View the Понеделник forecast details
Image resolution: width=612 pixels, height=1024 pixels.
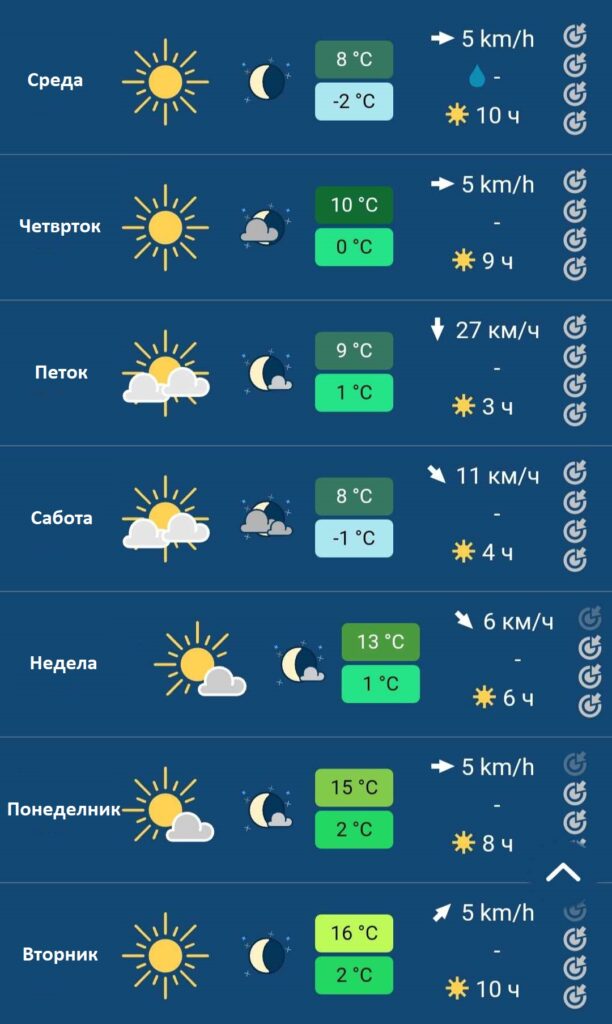(x=306, y=810)
